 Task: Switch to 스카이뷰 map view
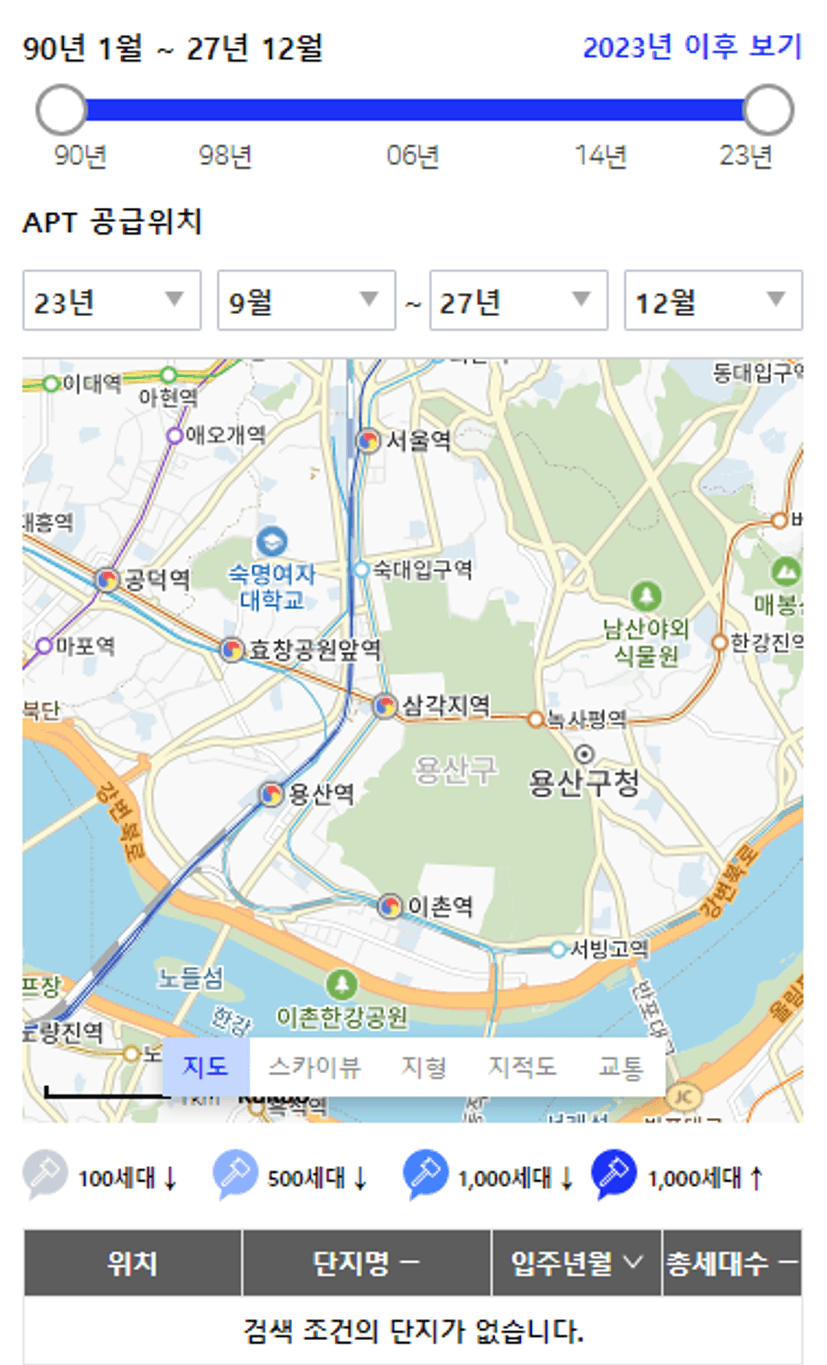(x=313, y=1067)
